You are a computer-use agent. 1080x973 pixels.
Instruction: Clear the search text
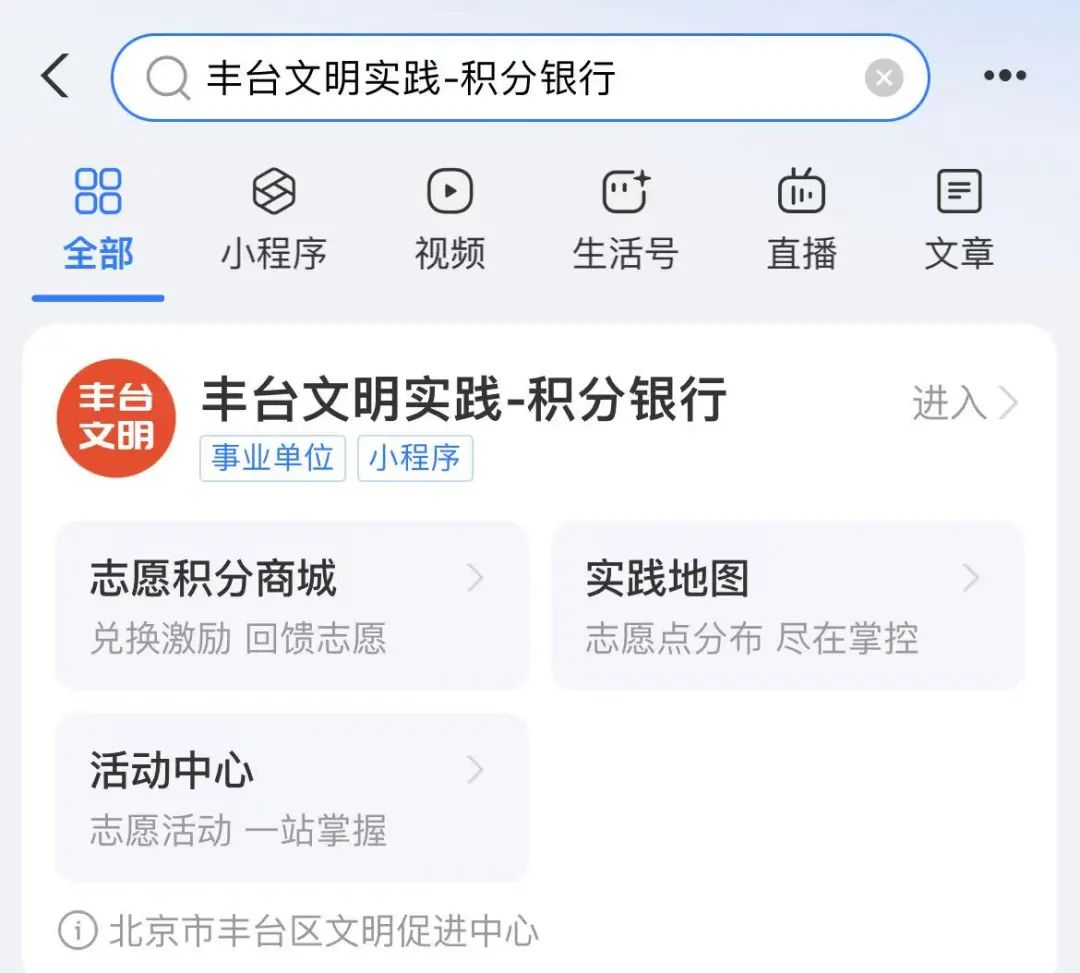click(x=883, y=77)
